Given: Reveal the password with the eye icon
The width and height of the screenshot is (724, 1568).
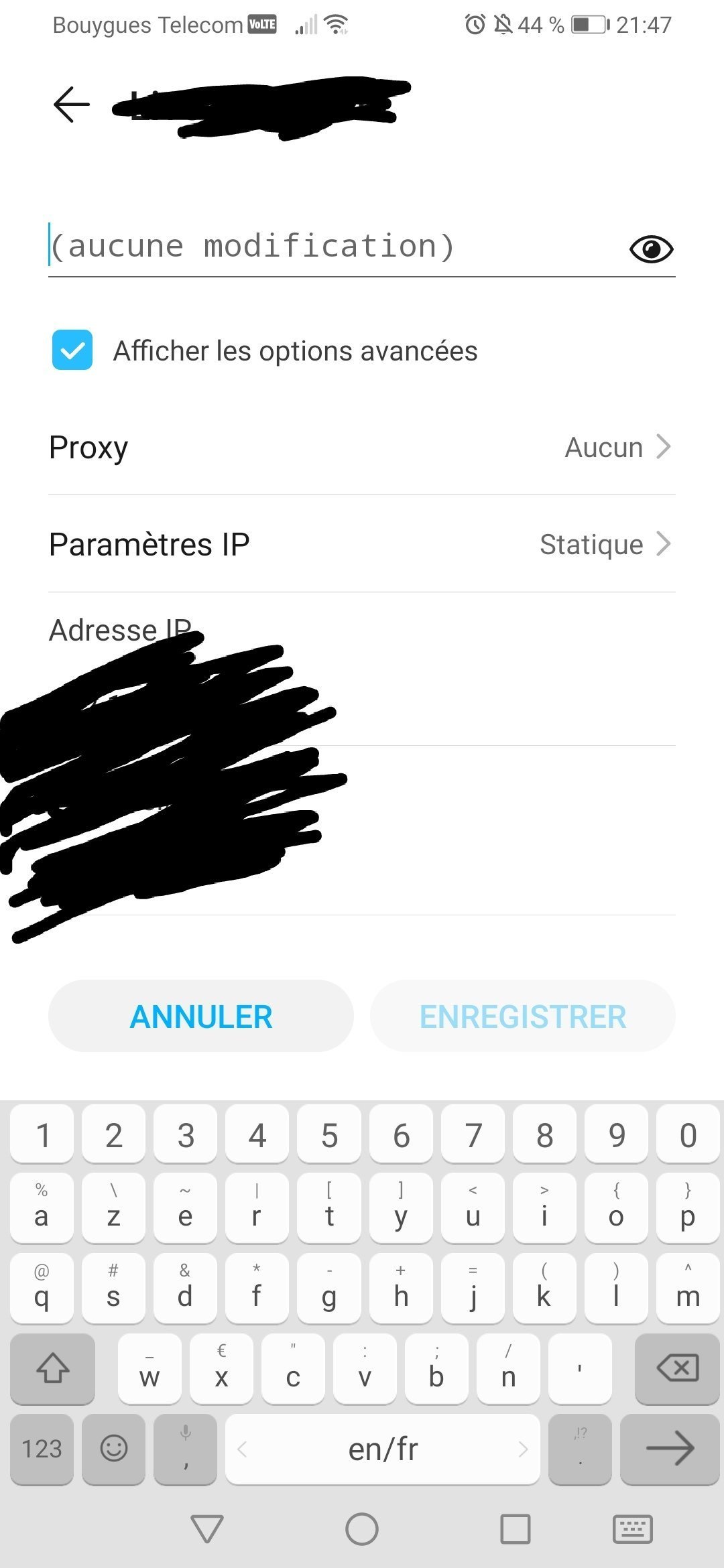Looking at the screenshot, I should coord(651,249).
